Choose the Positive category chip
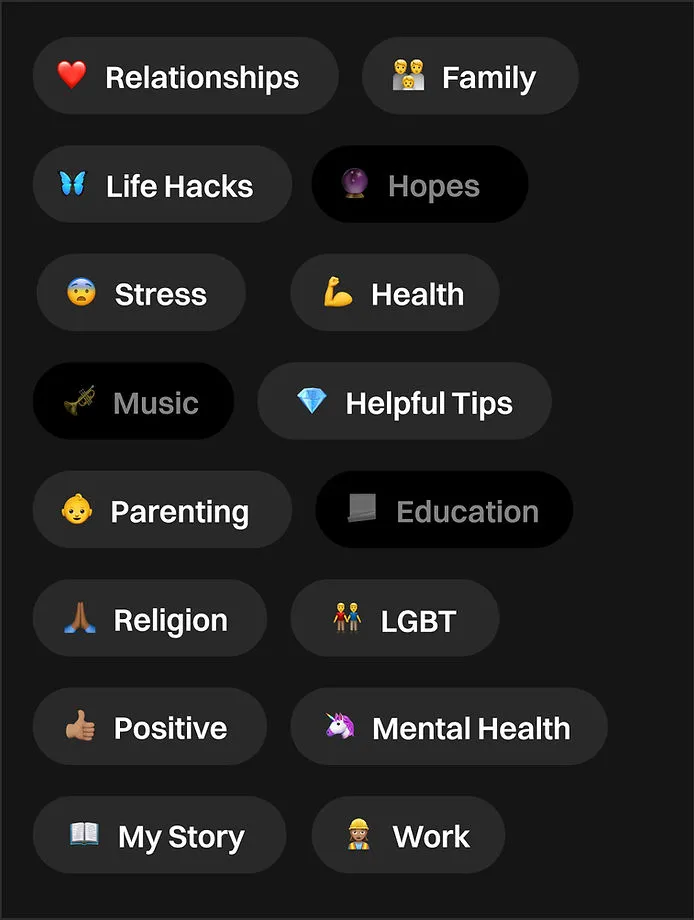This screenshot has width=694, height=920. (x=150, y=727)
